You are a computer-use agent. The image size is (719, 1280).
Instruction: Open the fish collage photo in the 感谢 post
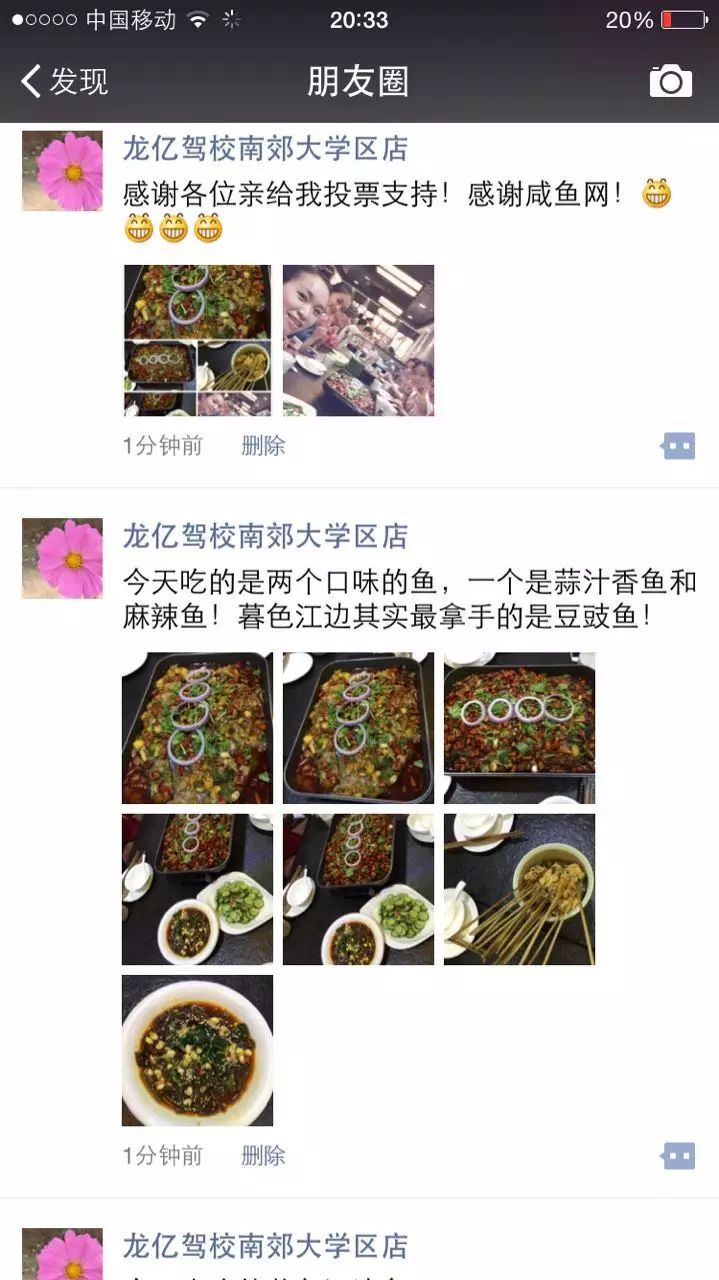(x=197, y=340)
